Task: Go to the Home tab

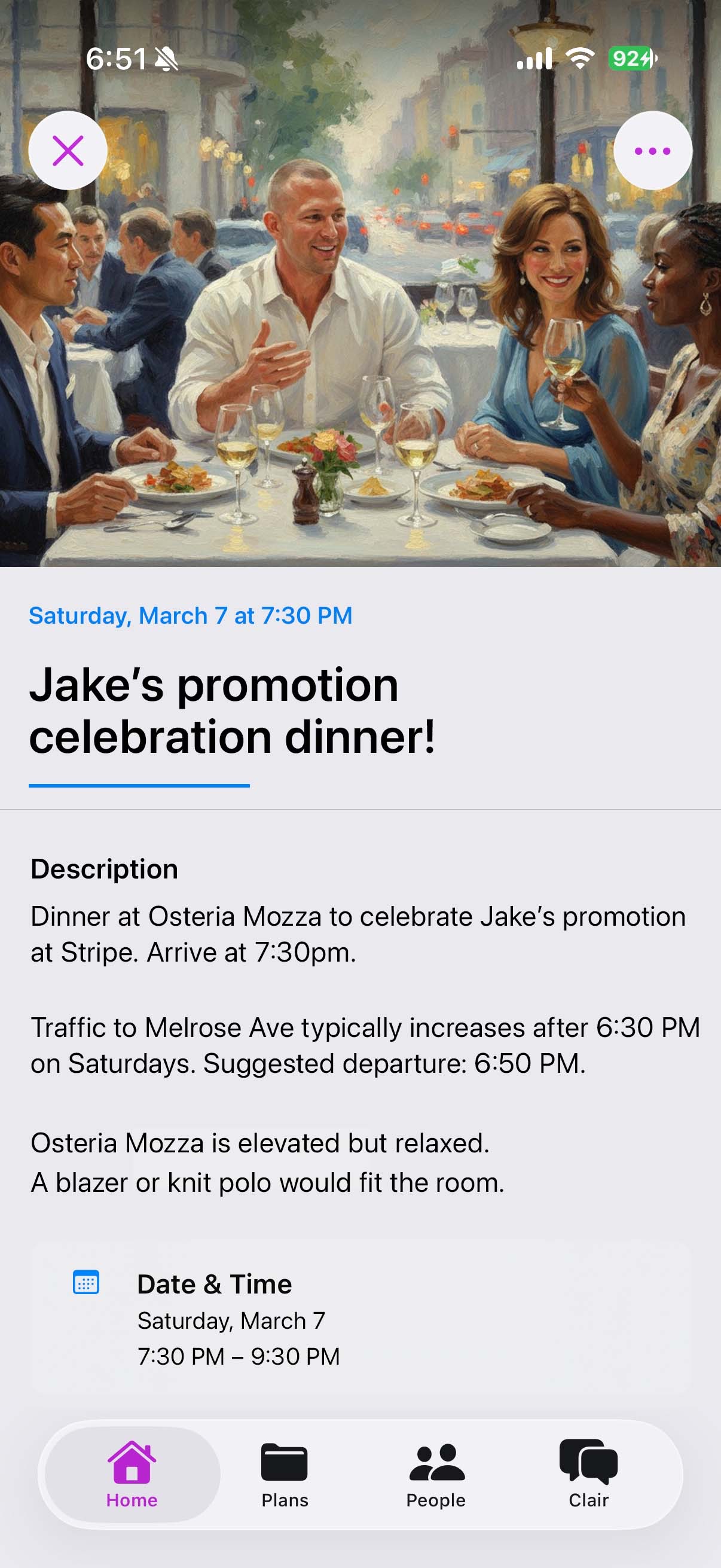Action: (132, 1473)
